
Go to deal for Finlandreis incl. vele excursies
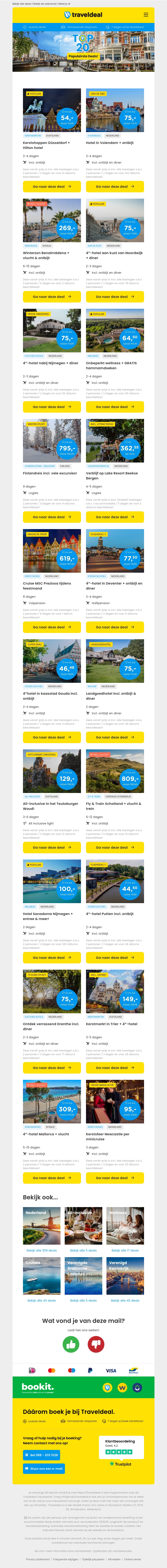point(52,517)
